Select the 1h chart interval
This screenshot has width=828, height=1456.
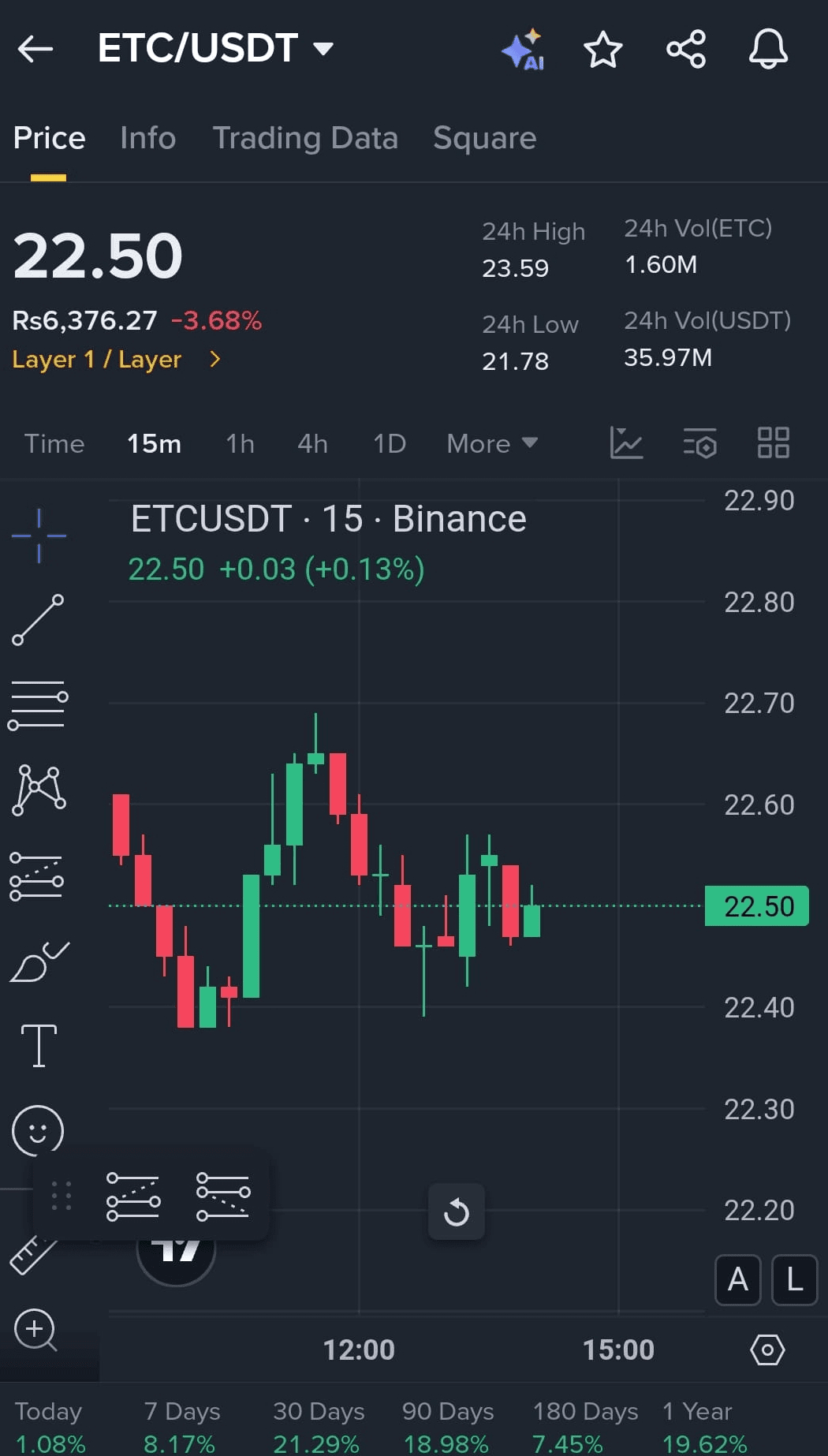click(240, 443)
